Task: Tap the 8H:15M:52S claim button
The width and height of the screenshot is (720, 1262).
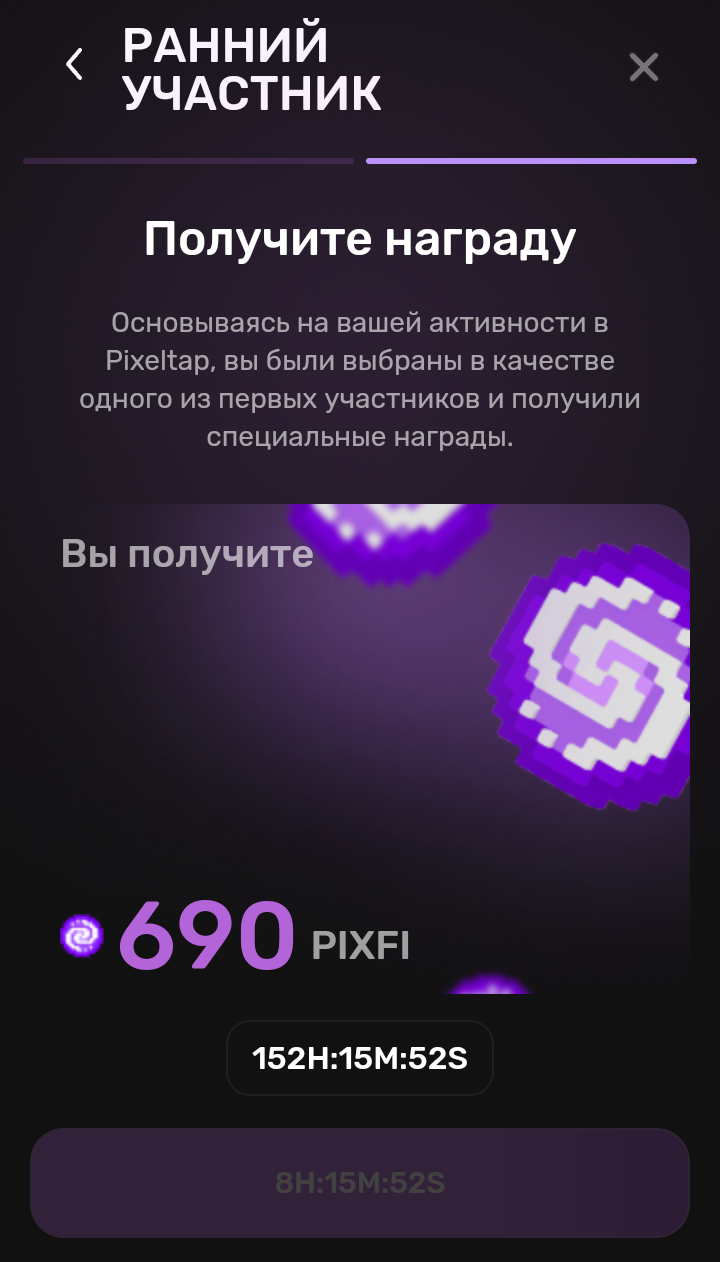Action: pyautogui.click(x=360, y=1183)
